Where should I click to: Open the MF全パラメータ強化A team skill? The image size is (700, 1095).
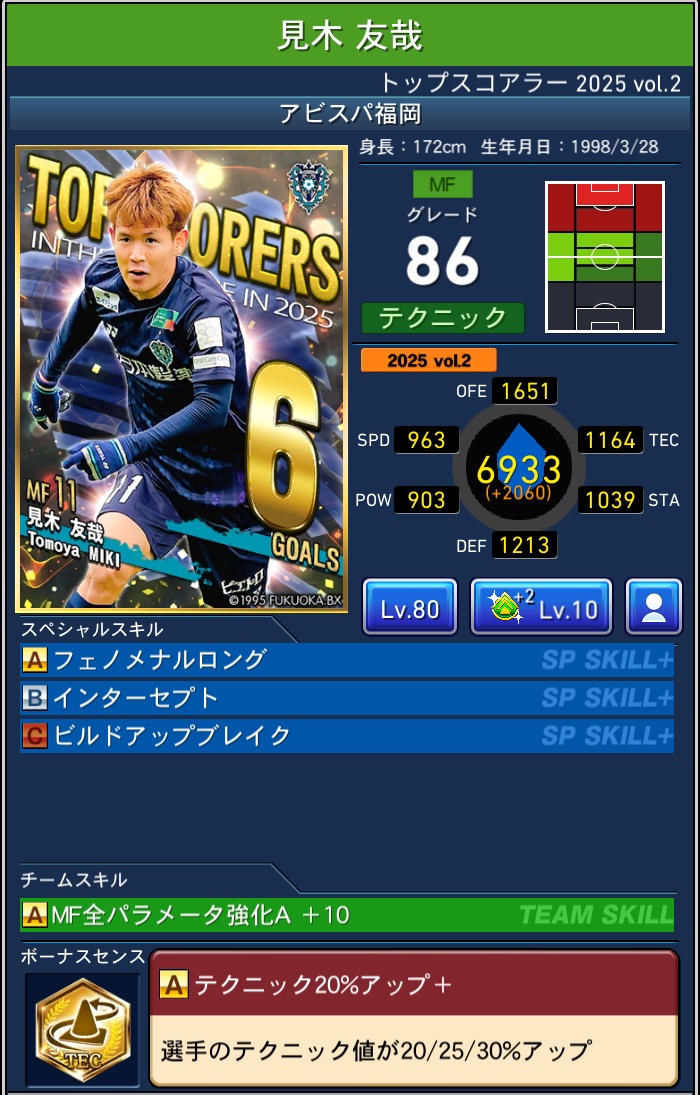pyautogui.click(x=346, y=914)
